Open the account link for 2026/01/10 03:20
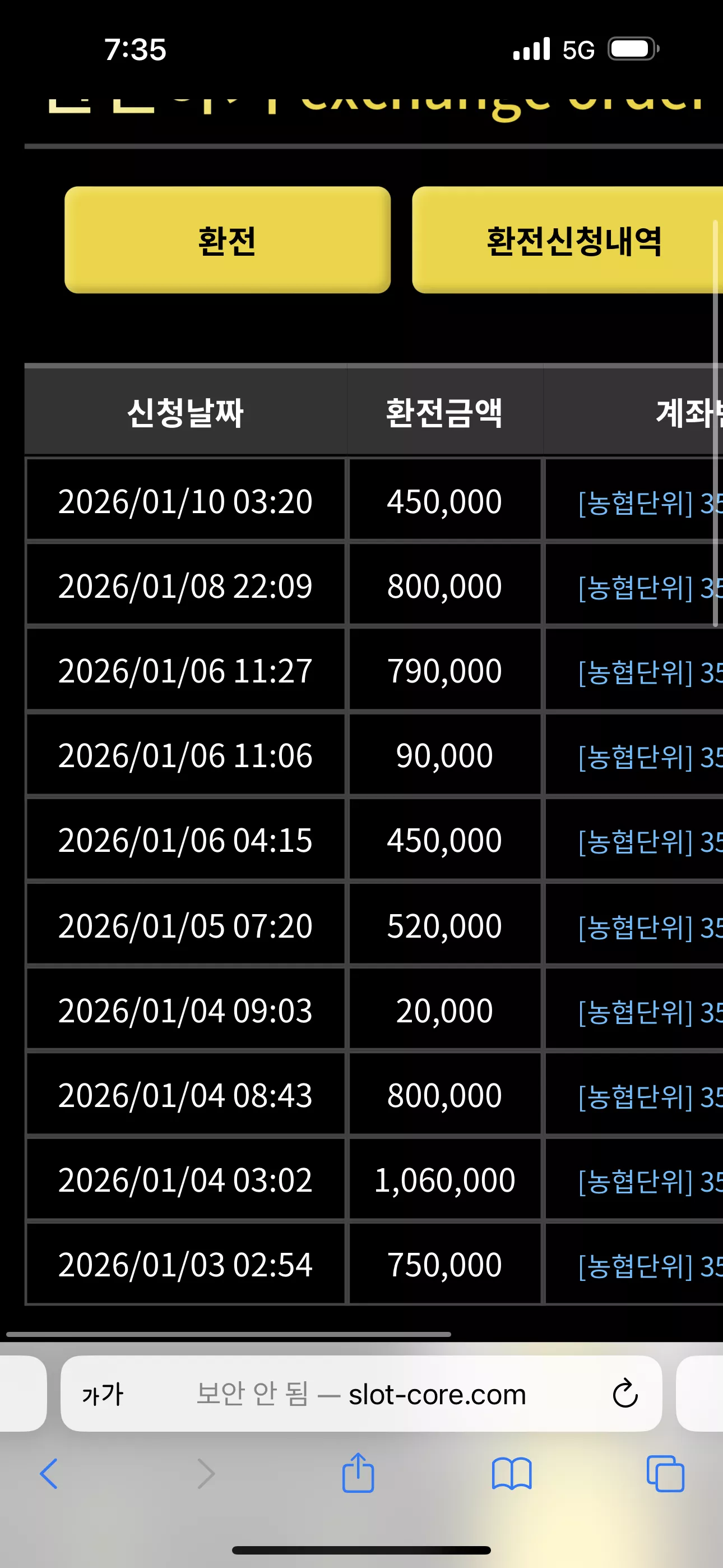Viewport: 723px width, 1568px height. coord(650,503)
